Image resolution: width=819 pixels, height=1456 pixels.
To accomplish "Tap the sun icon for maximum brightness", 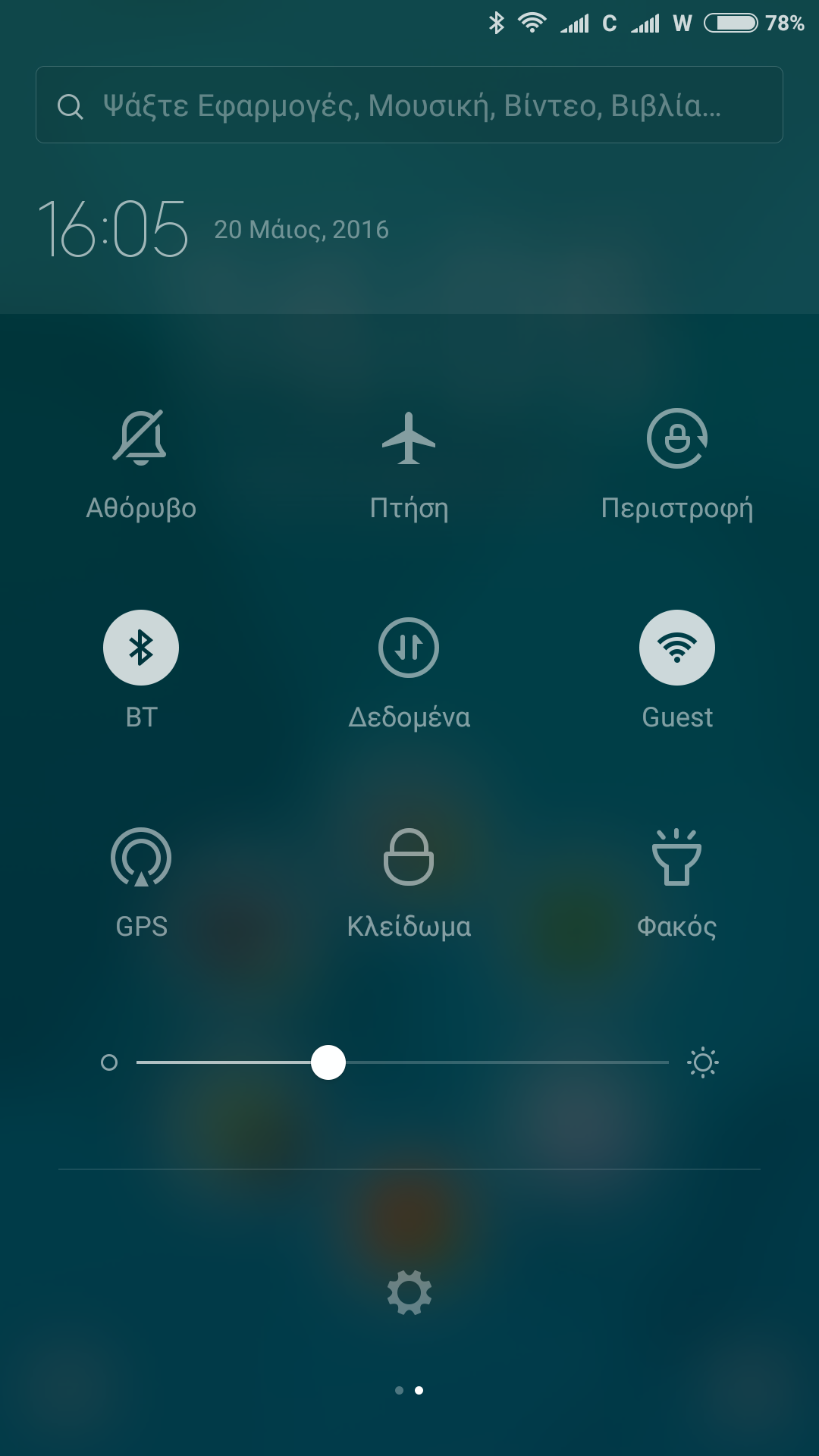I will 702,1062.
